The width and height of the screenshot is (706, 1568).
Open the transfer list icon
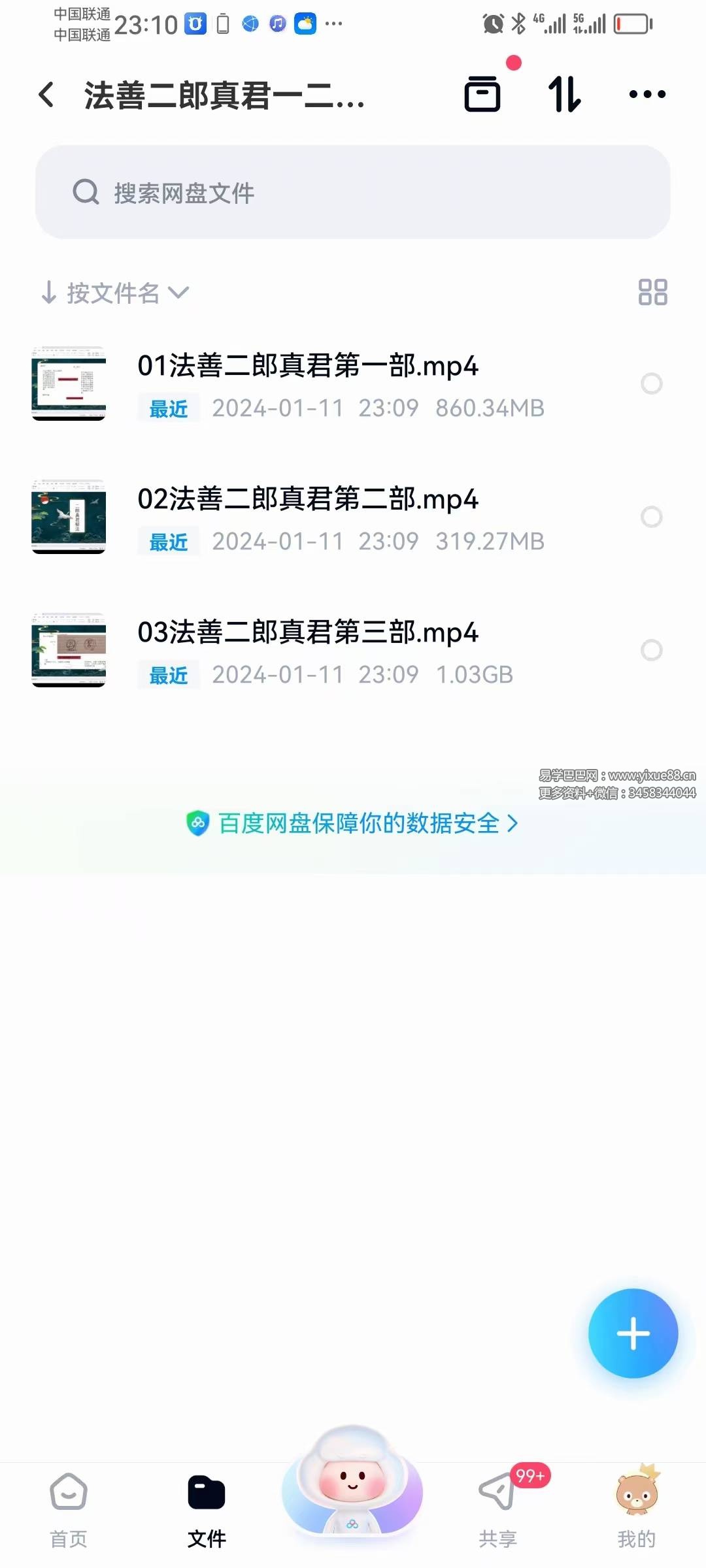click(x=482, y=94)
